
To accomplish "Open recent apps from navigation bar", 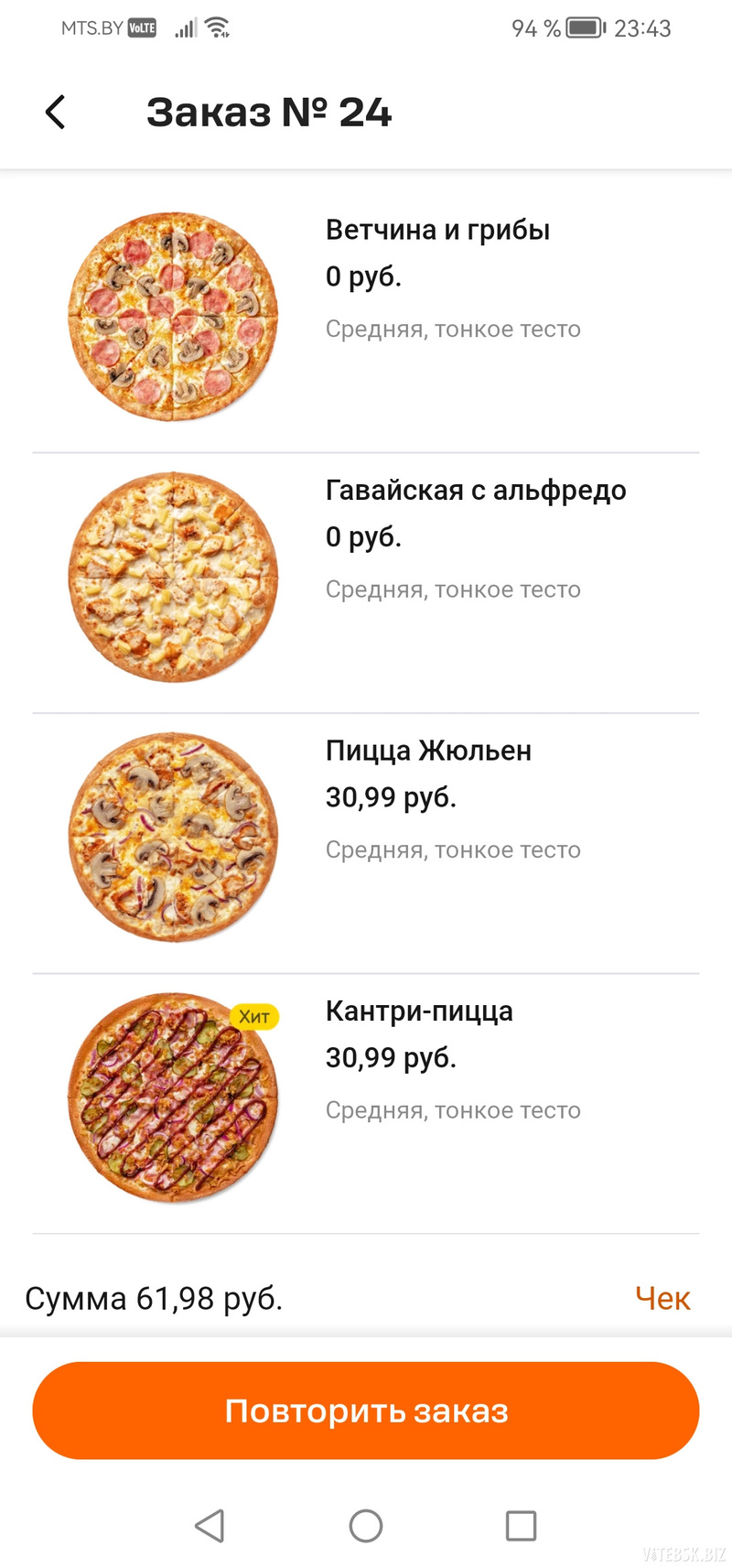I will pos(521,1526).
